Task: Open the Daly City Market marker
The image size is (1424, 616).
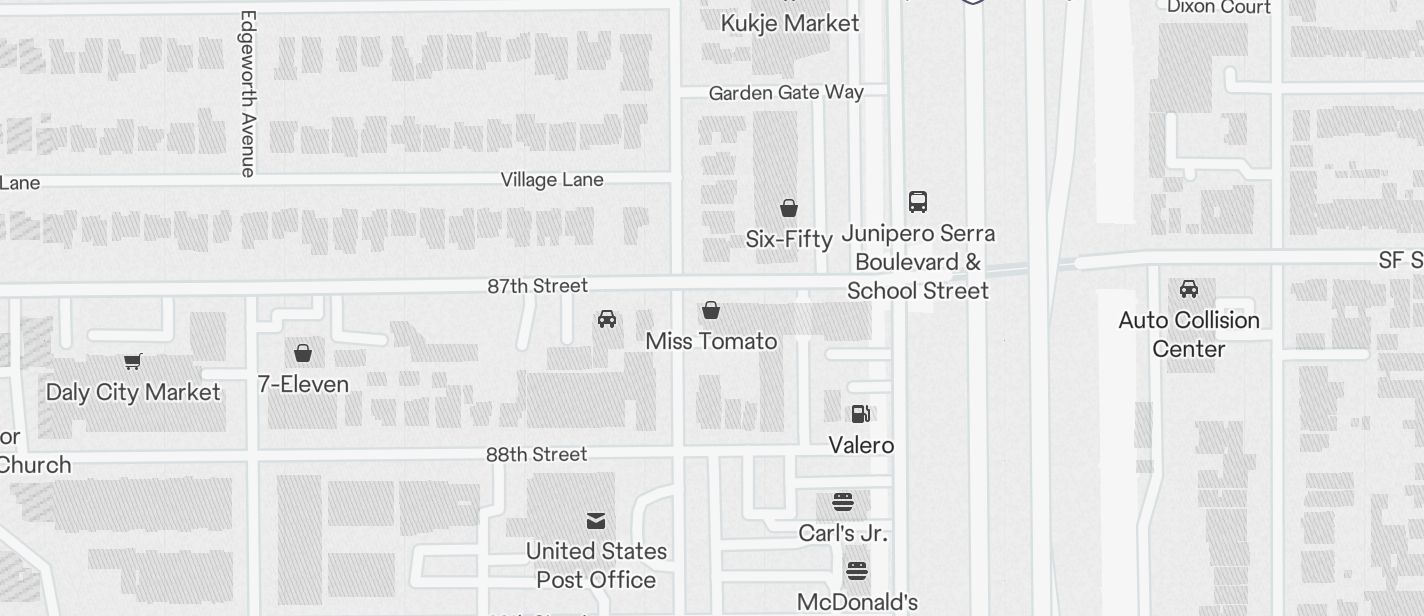Action: 133,362
